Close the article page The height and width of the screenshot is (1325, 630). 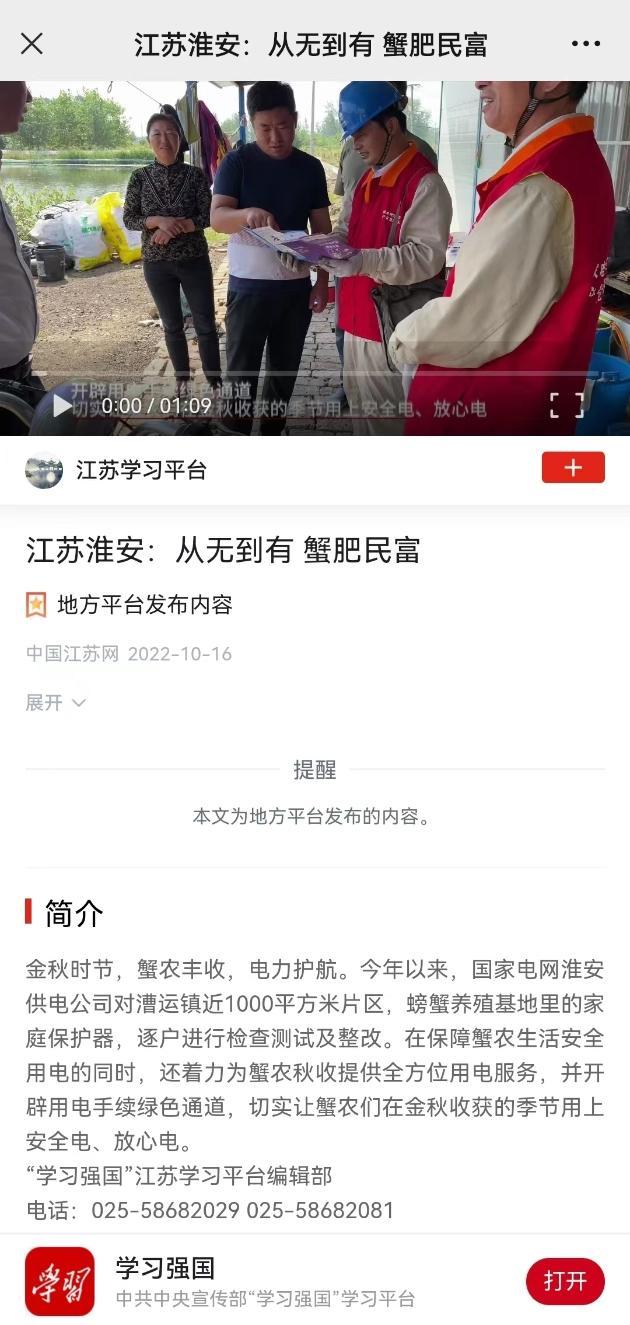(32, 44)
